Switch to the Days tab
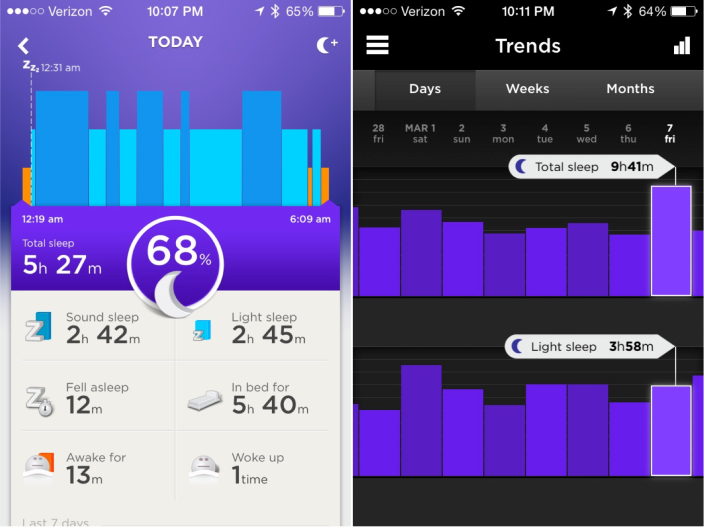Screen dimensions: 704x527 coord(425,89)
